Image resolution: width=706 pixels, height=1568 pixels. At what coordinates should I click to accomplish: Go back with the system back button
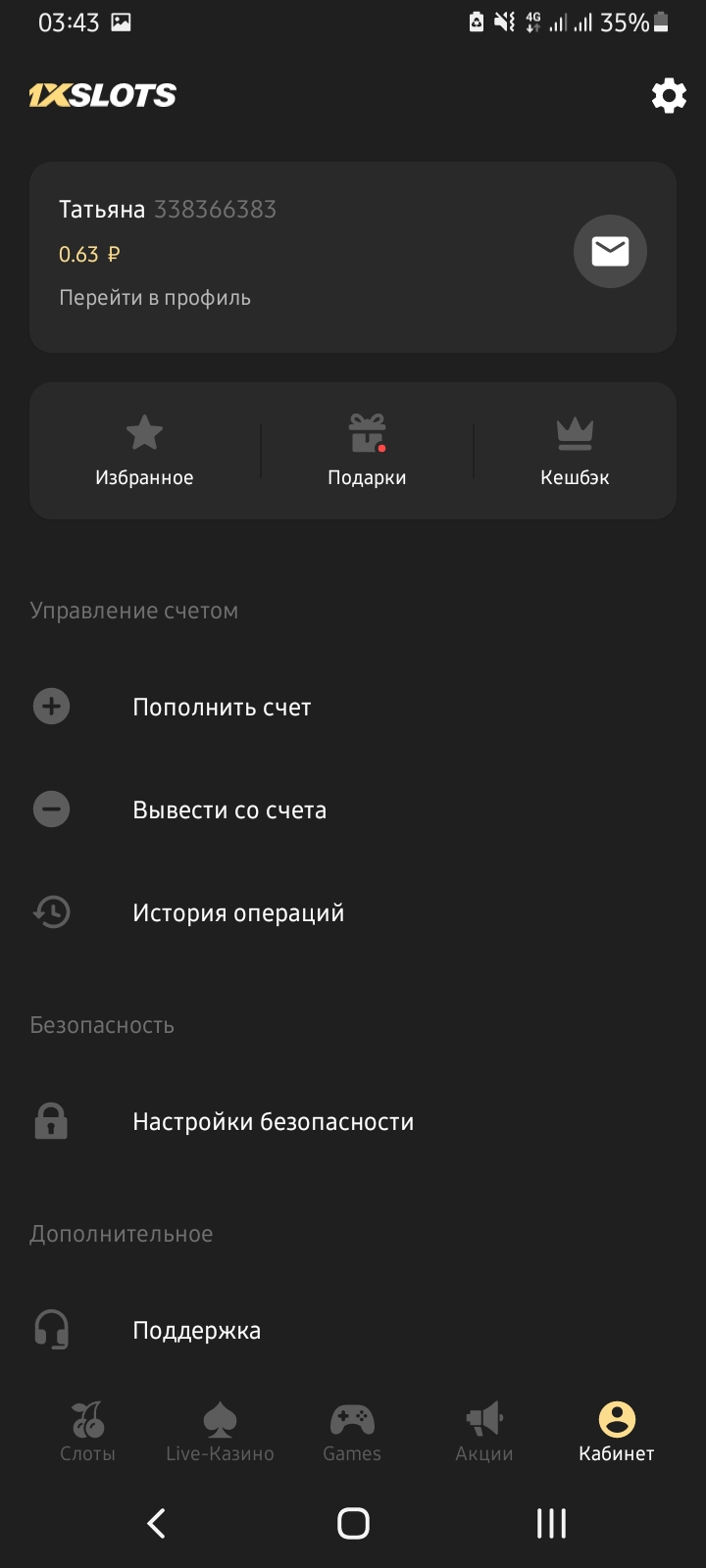click(156, 1523)
